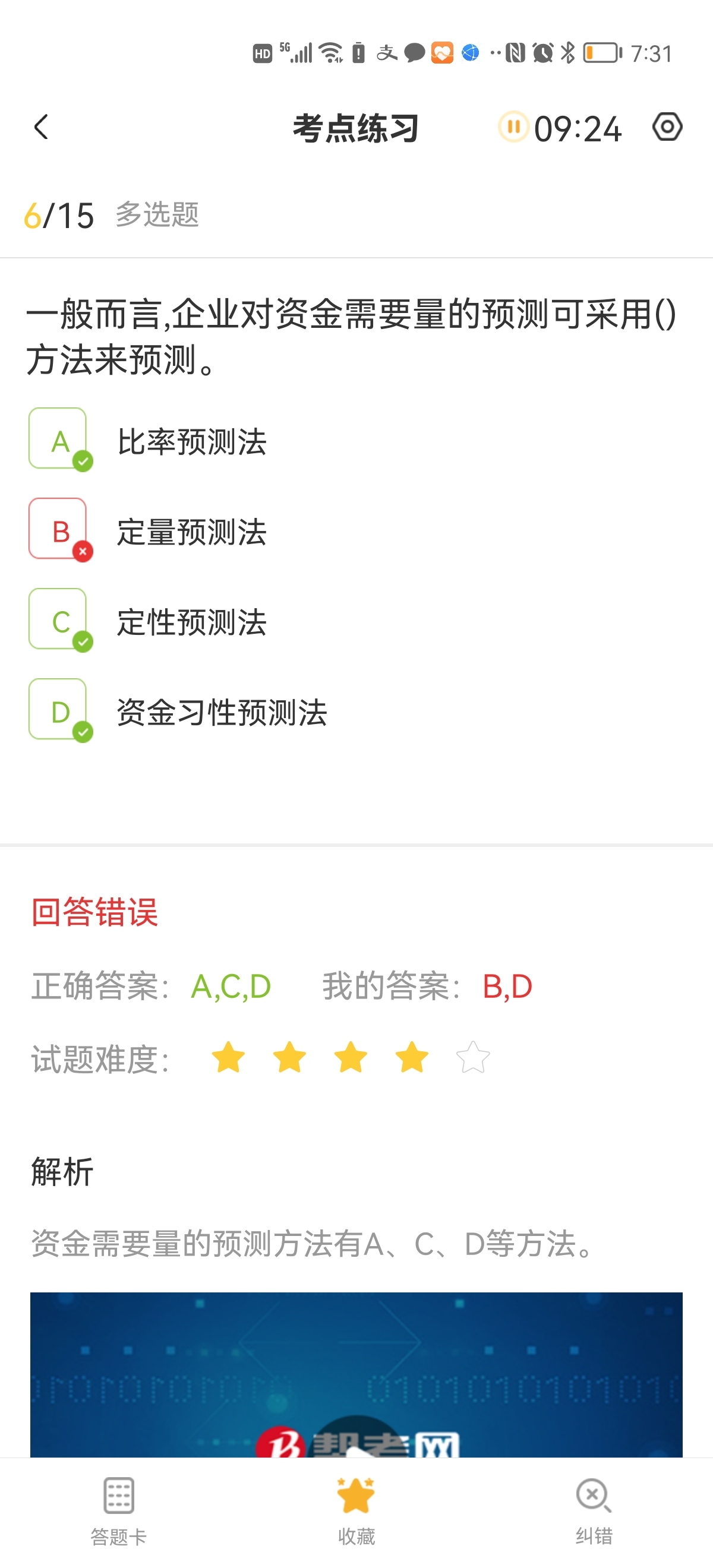Open the settings hexagon icon
The height and width of the screenshot is (1568, 713).
pos(667,127)
